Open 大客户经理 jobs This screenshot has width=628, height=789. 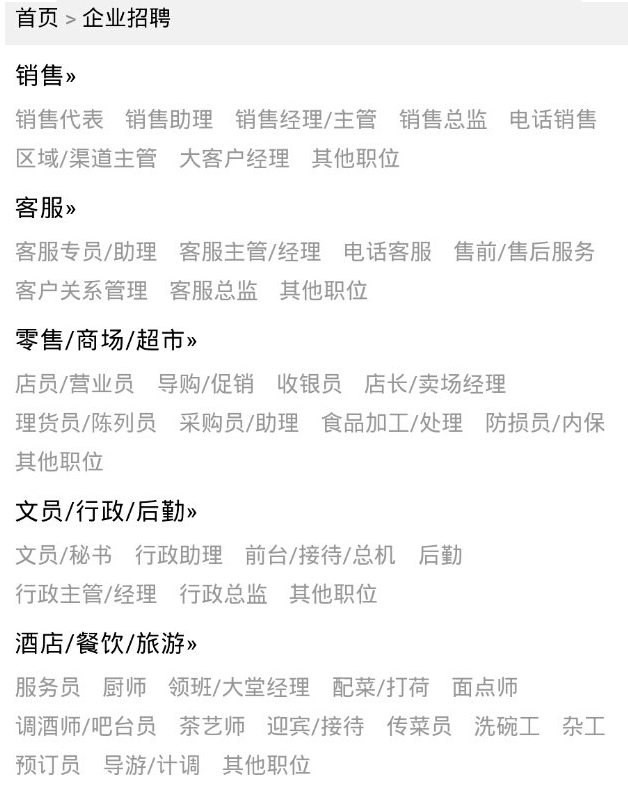(234, 159)
